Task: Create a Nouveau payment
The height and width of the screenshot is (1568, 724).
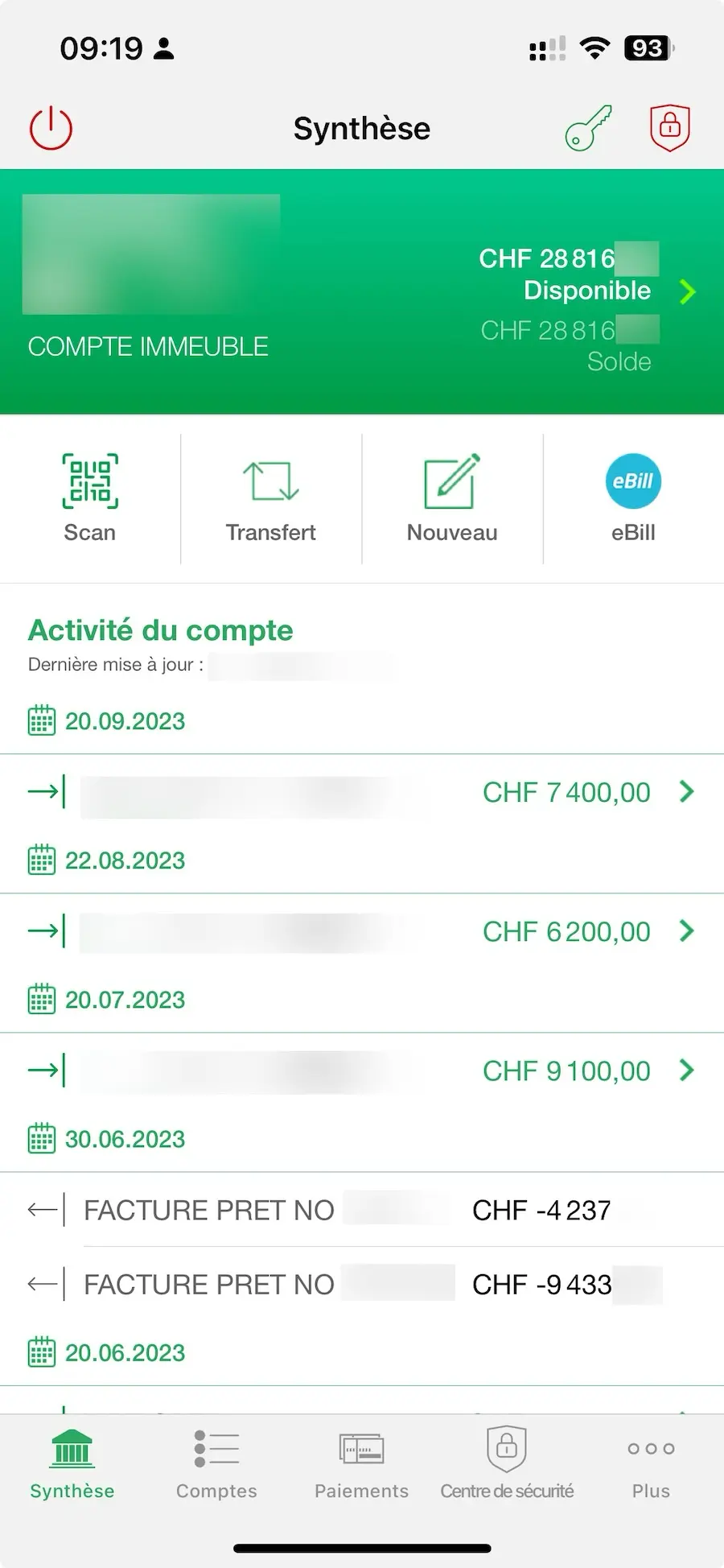Action: [x=452, y=498]
